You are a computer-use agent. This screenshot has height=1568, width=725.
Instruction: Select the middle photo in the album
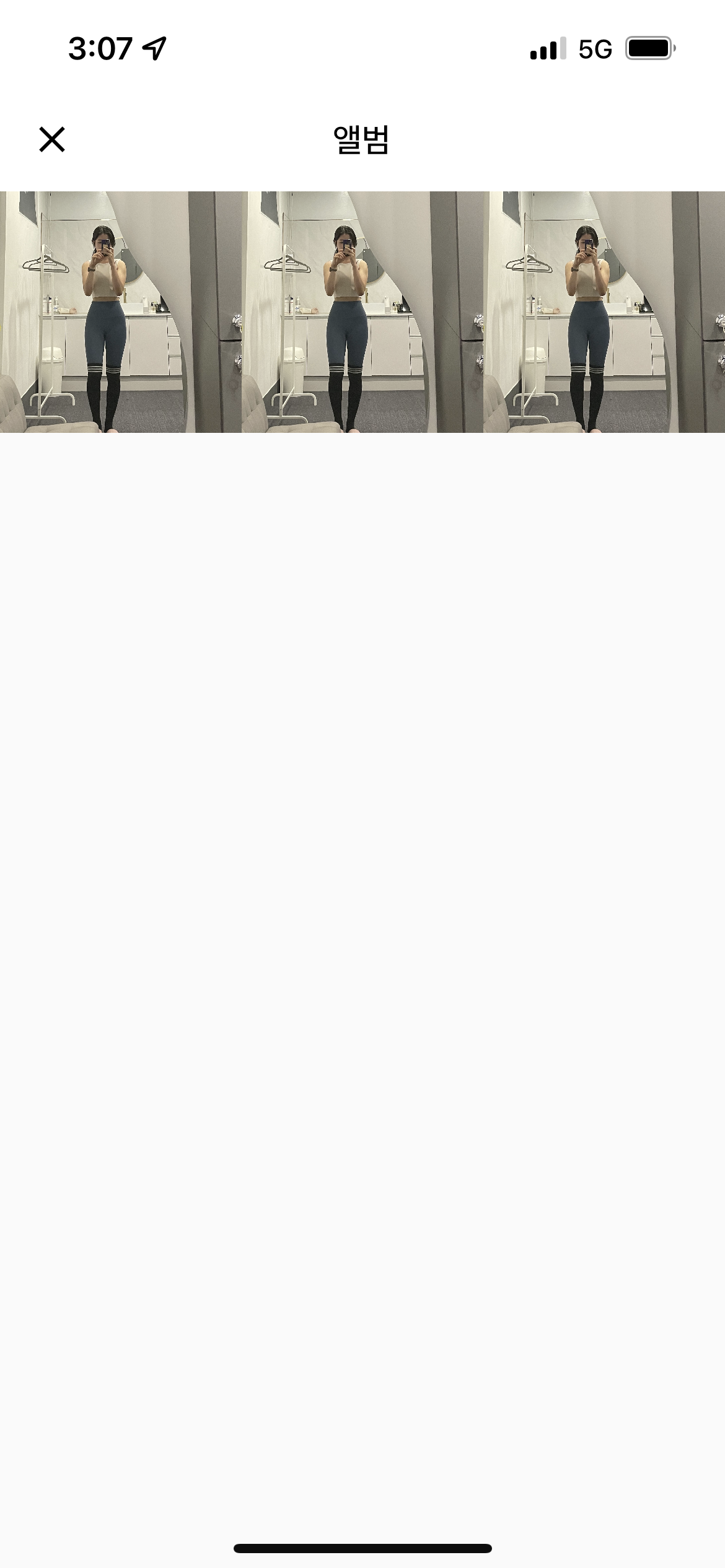click(x=362, y=311)
